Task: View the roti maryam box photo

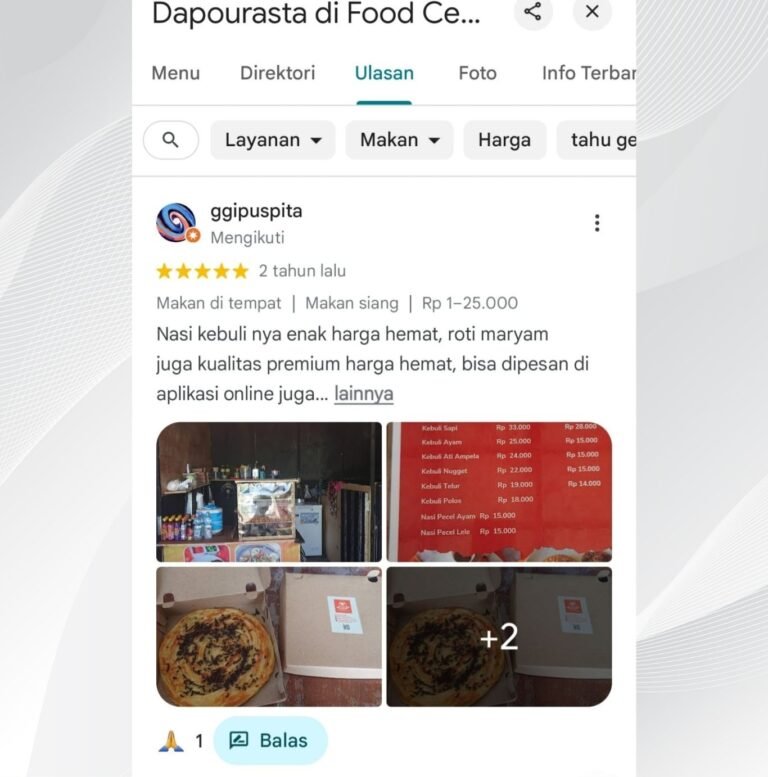Action: (x=269, y=637)
